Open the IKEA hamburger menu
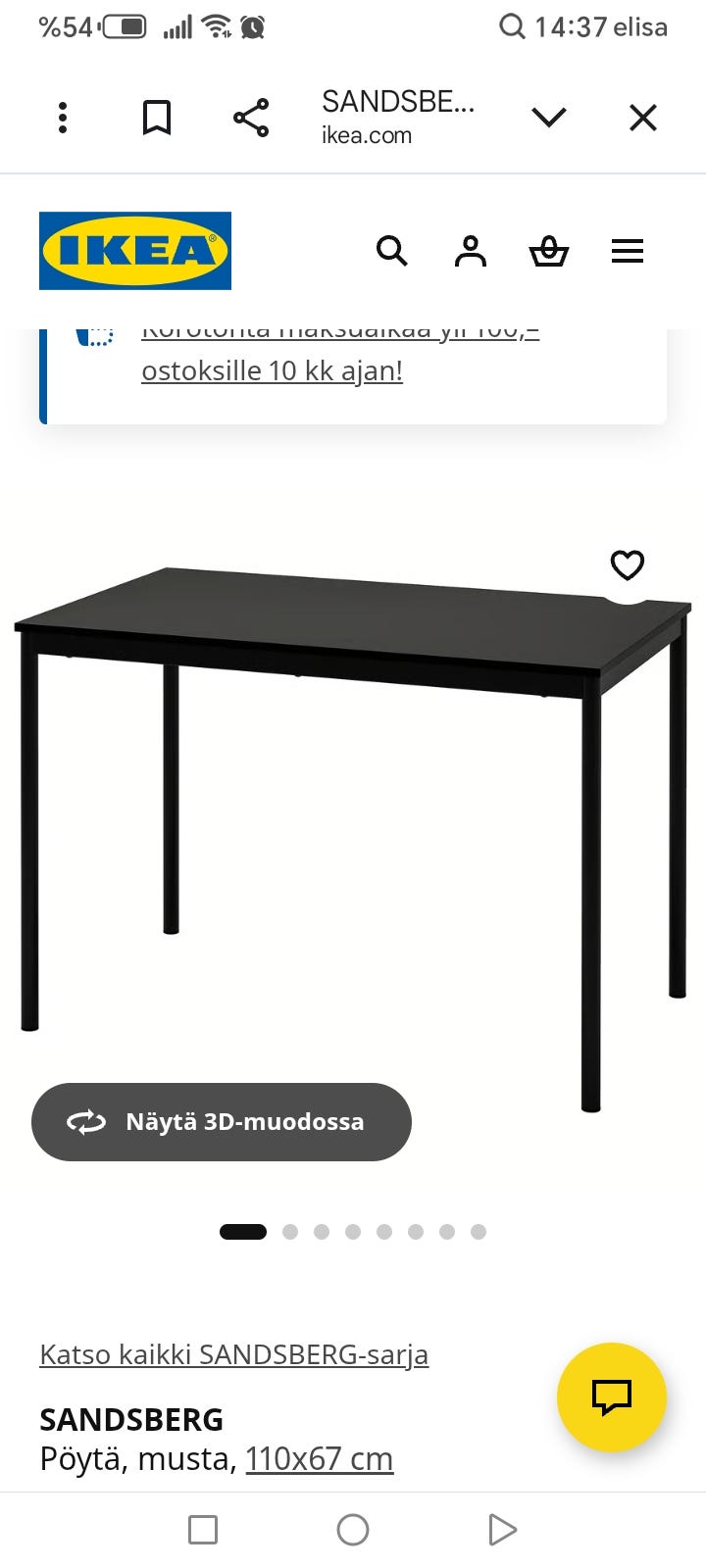 tap(628, 251)
